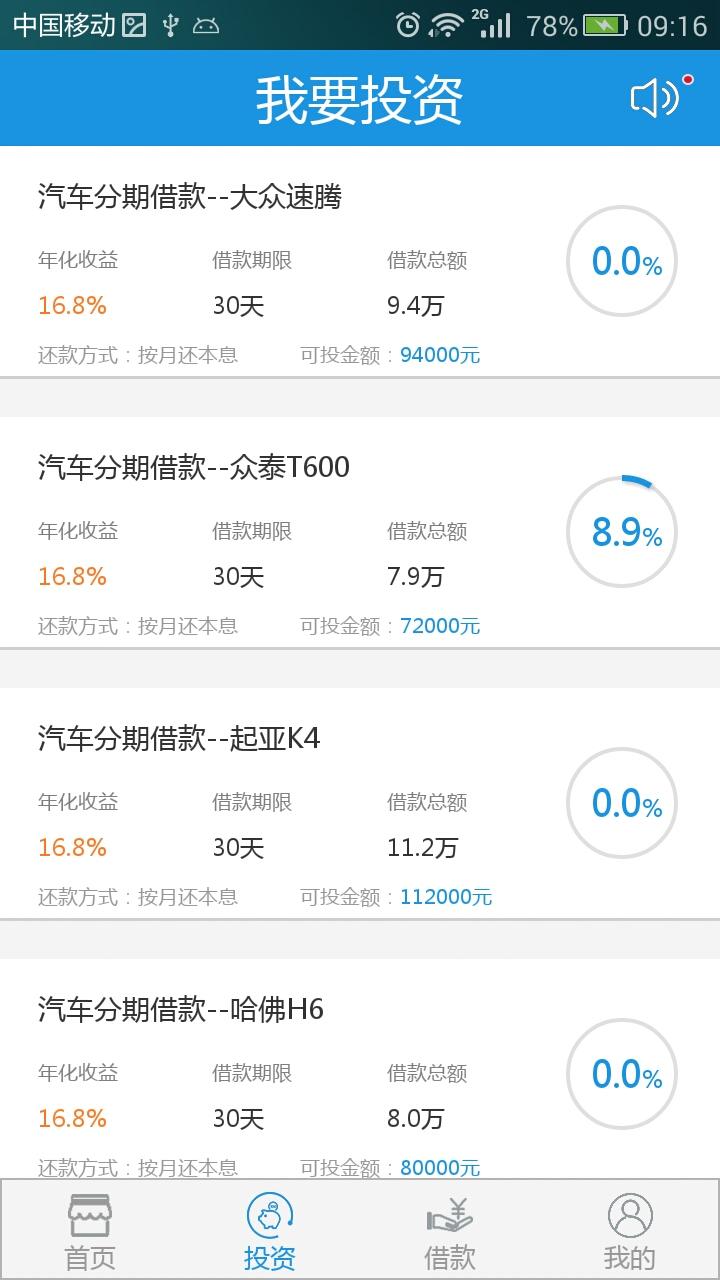Open the 首页 home icon
Screen dimensions: 720x1280
coord(90,1228)
